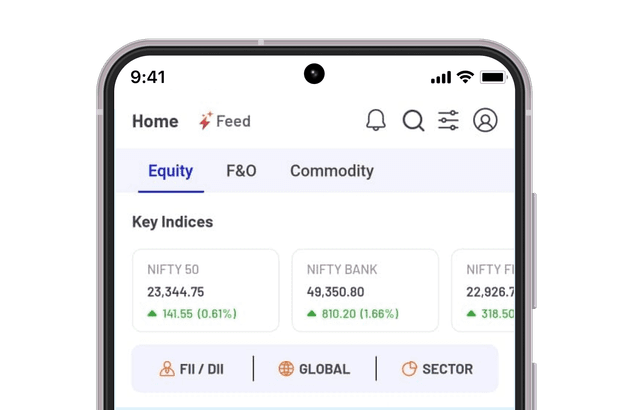Select the Home section
Screen dimensions: 640x410
coord(155,121)
